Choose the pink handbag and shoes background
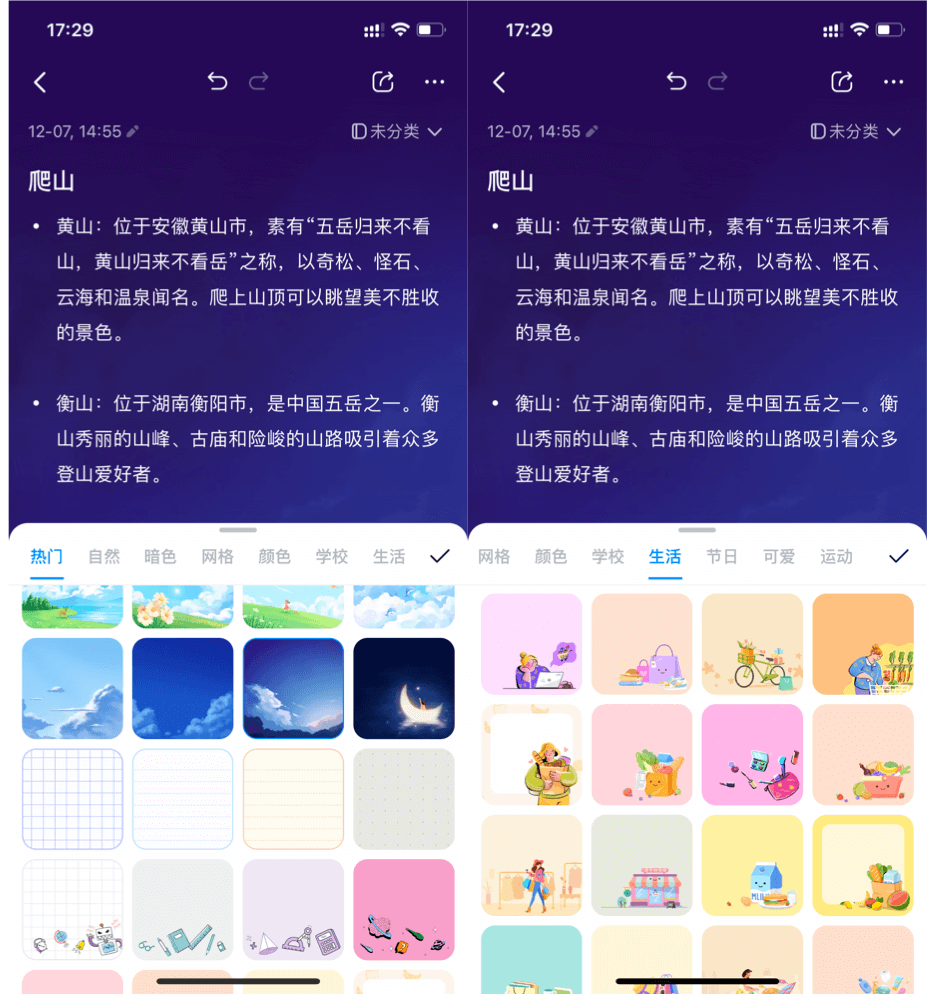Image resolution: width=932 pixels, height=1008 pixels. point(641,644)
